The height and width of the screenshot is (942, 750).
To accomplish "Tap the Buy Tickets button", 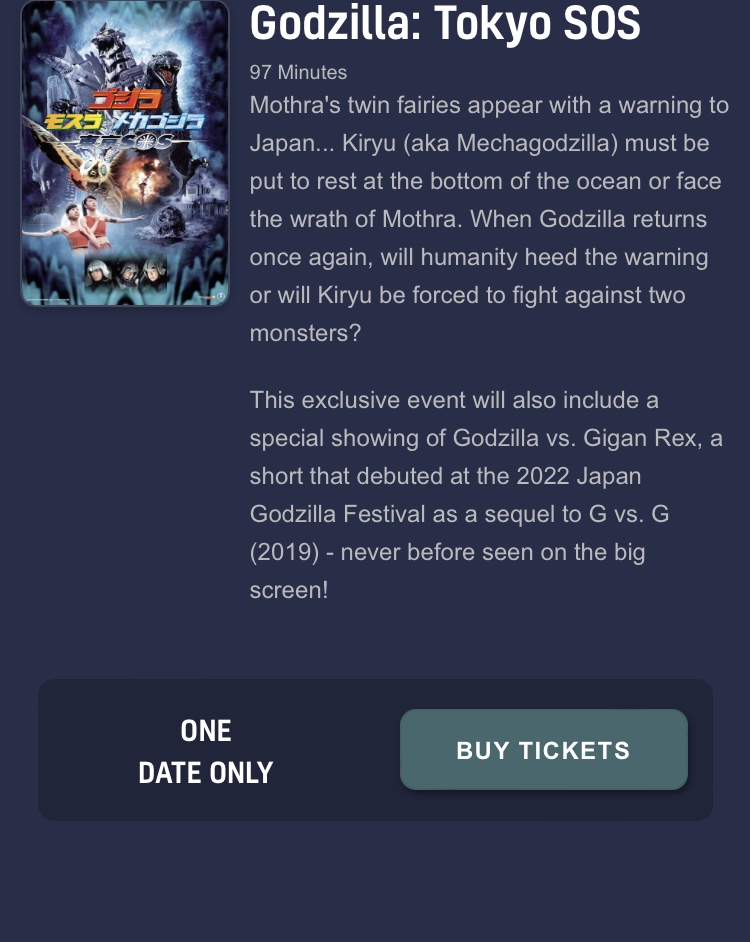I will (x=543, y=750).
